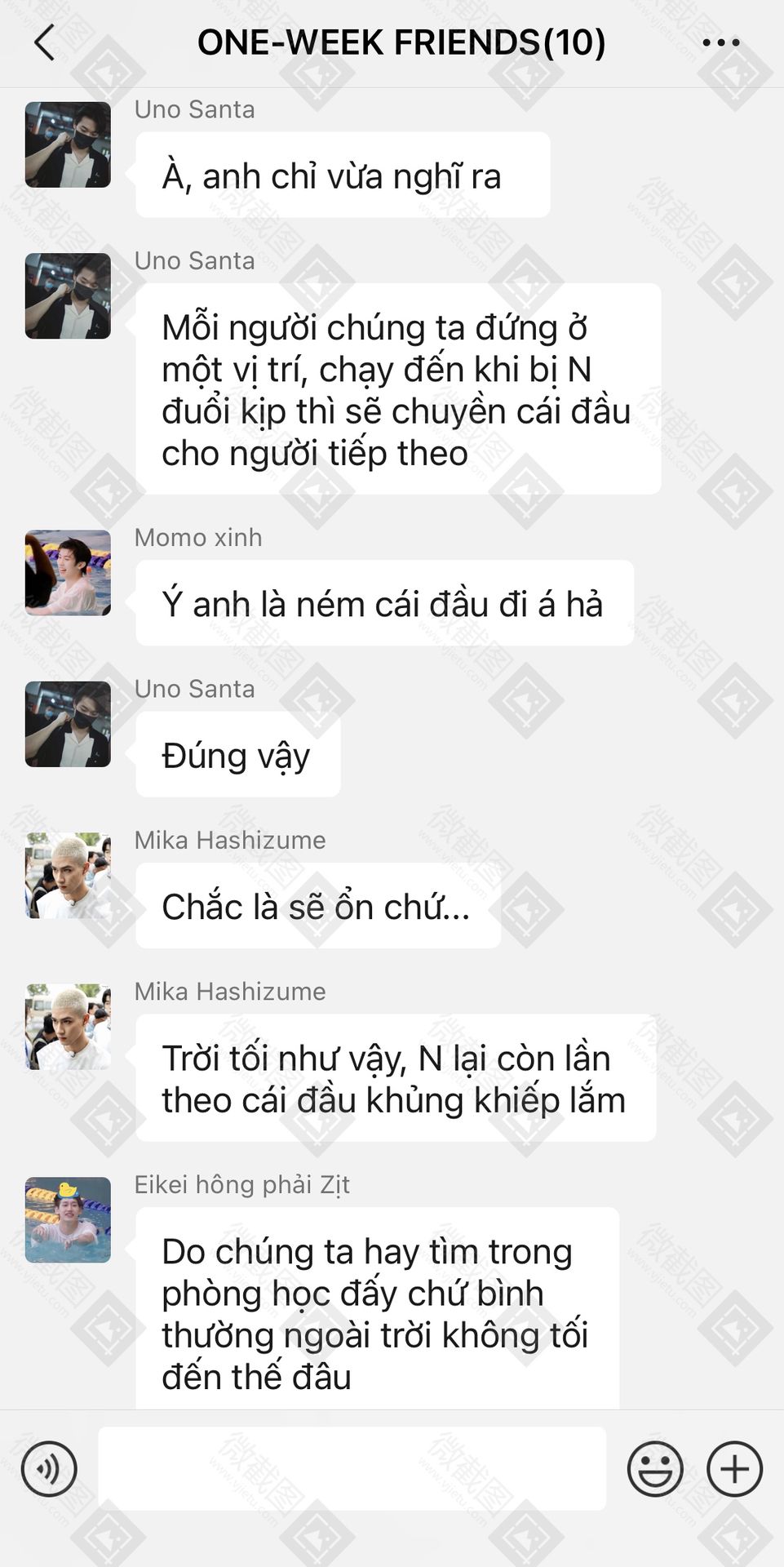
Task: Go back from the ONE-WEEK FRIENDS chat
Action: click(x=45, y=42)
